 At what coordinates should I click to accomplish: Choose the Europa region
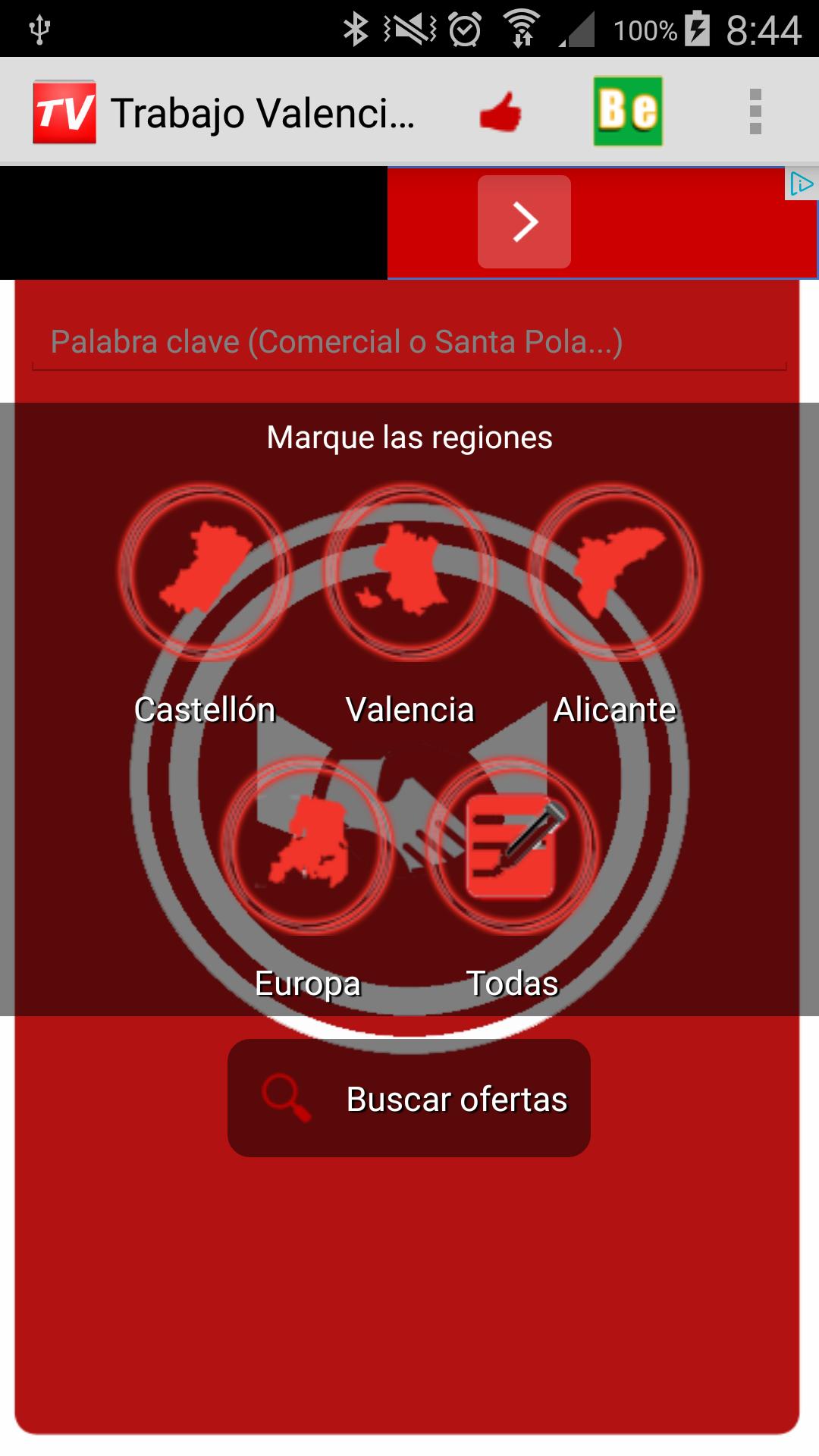point(306,847)
